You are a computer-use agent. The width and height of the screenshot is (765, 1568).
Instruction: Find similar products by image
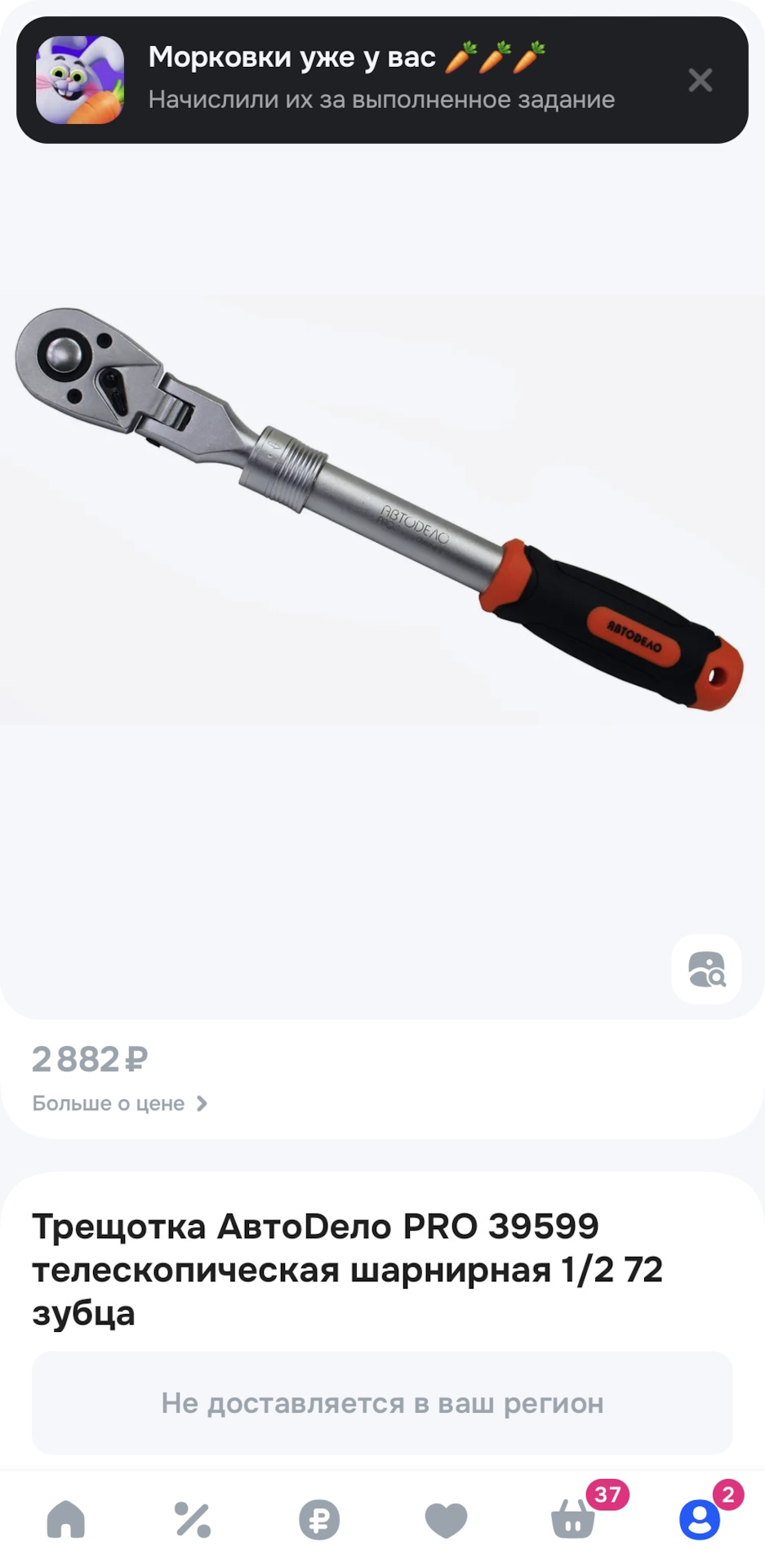(706, 969)
